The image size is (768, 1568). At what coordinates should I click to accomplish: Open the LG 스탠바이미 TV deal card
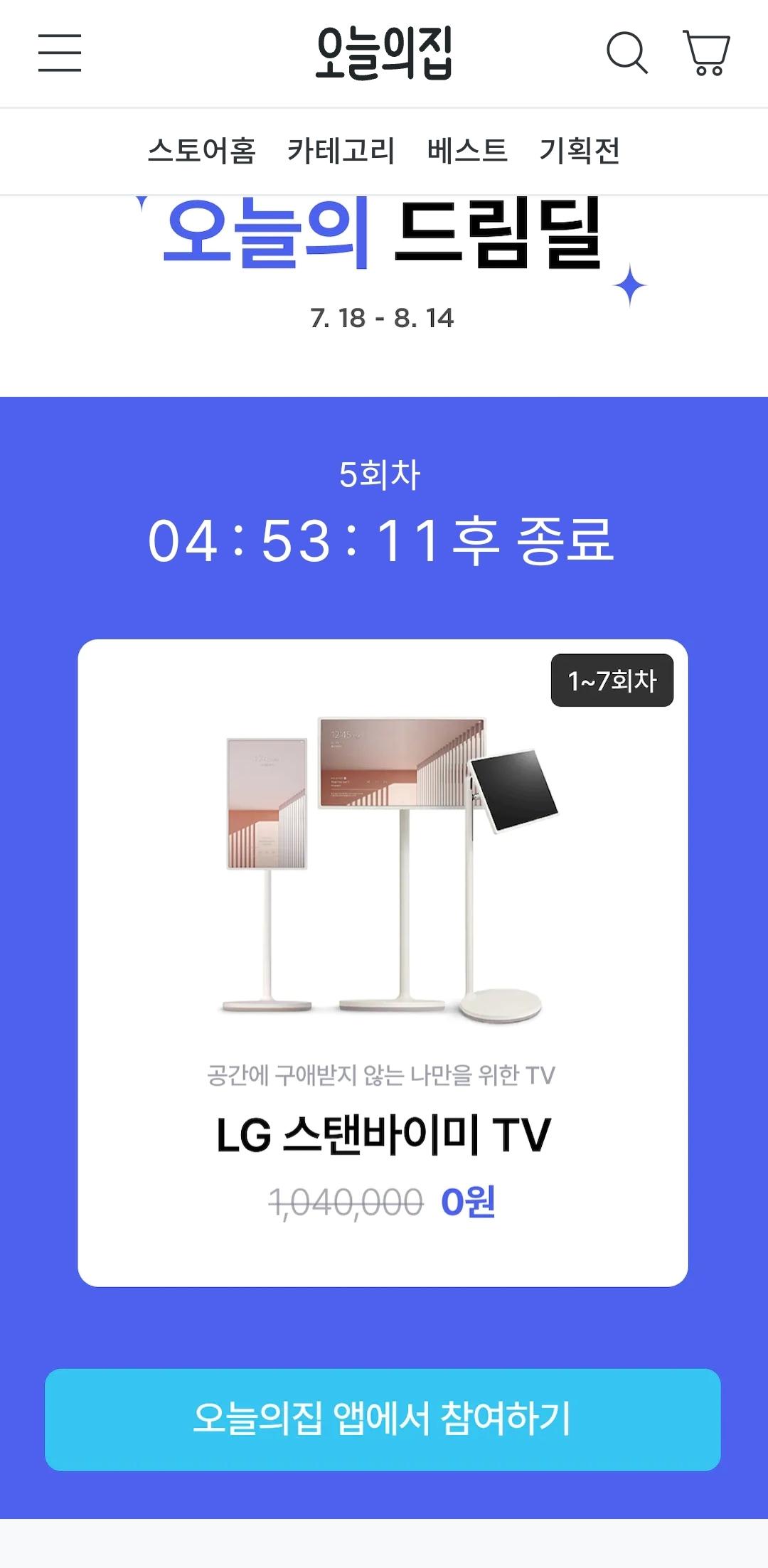[383, 962]
